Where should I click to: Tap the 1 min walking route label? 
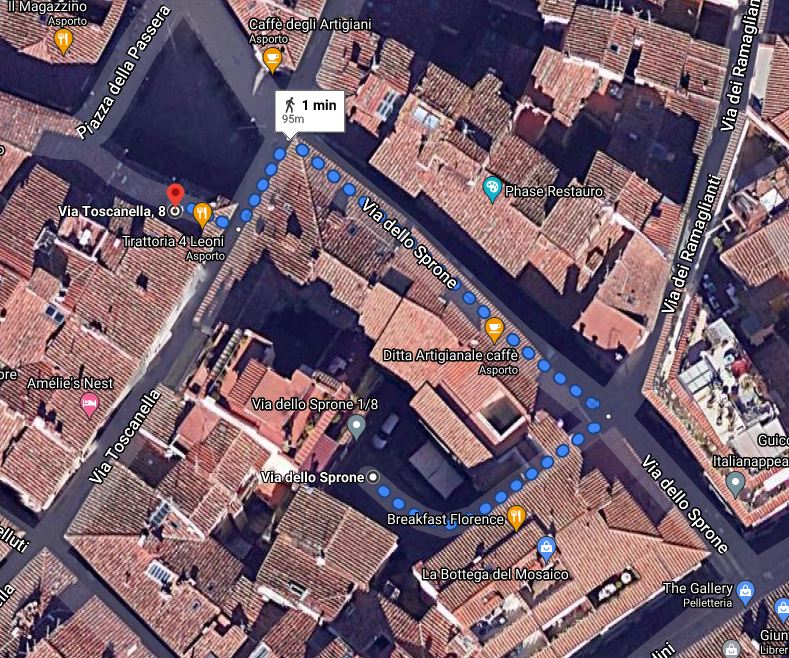coord(310,110)
